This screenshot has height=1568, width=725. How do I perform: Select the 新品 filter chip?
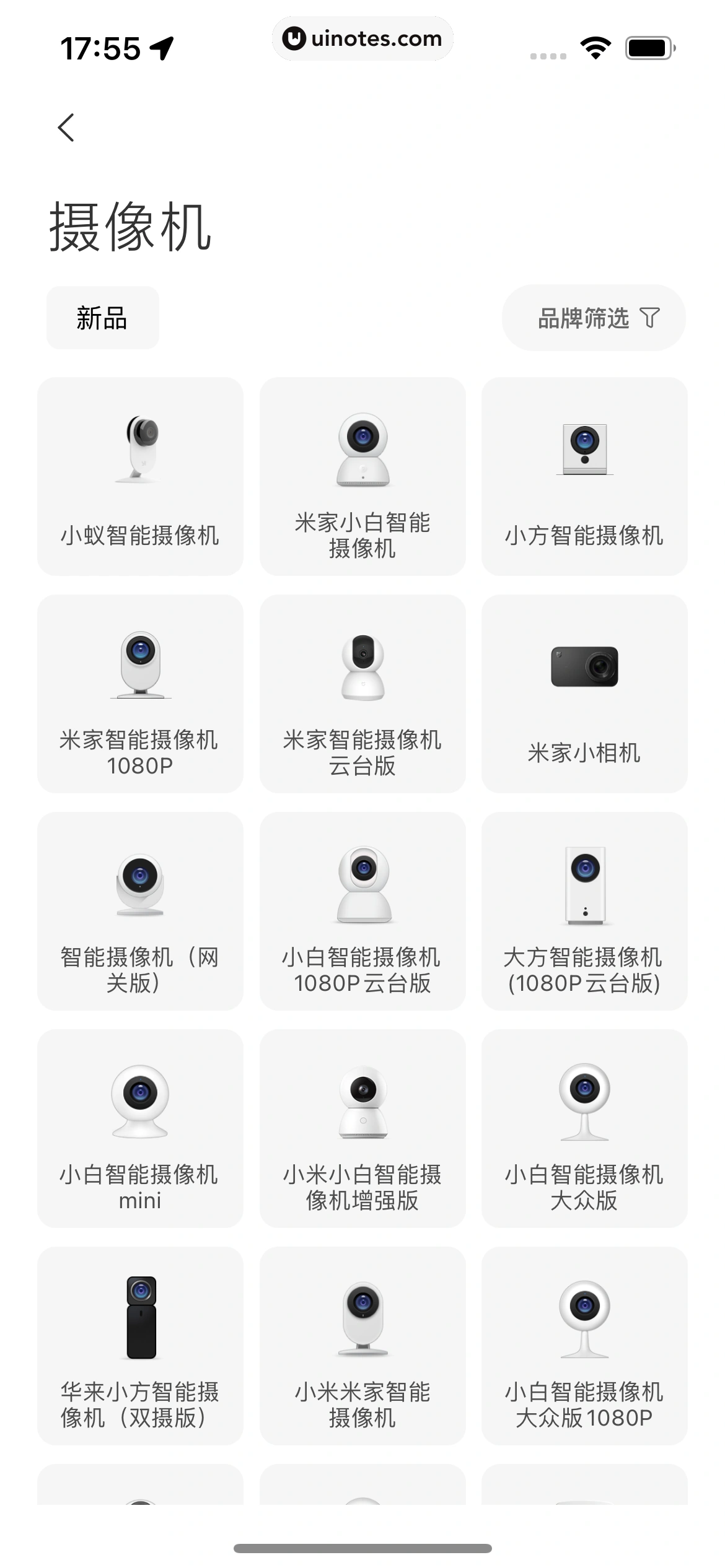pos(102,318)
